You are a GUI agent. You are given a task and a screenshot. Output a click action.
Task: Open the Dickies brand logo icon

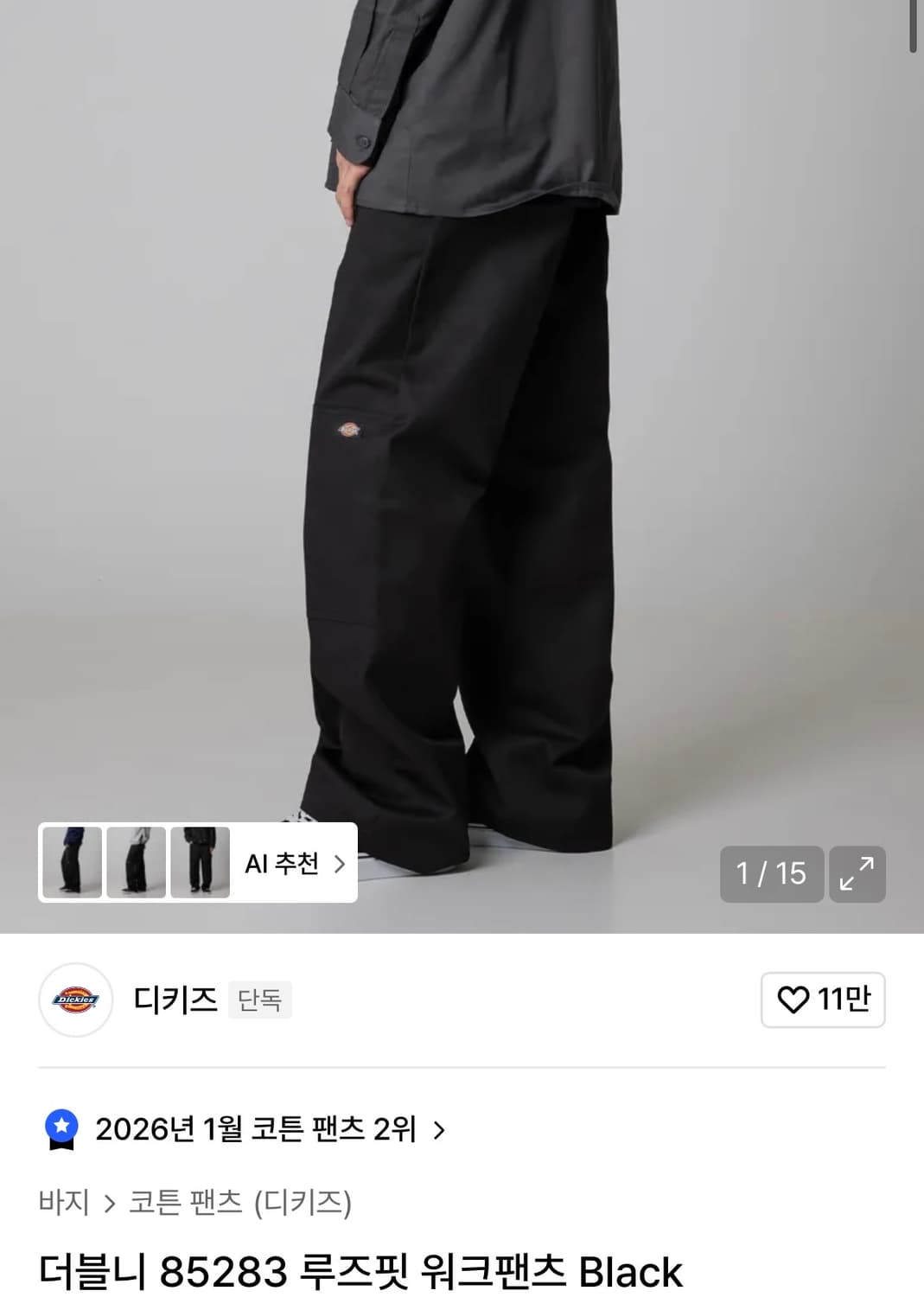pyautogui.click(x=75, y=1000)
